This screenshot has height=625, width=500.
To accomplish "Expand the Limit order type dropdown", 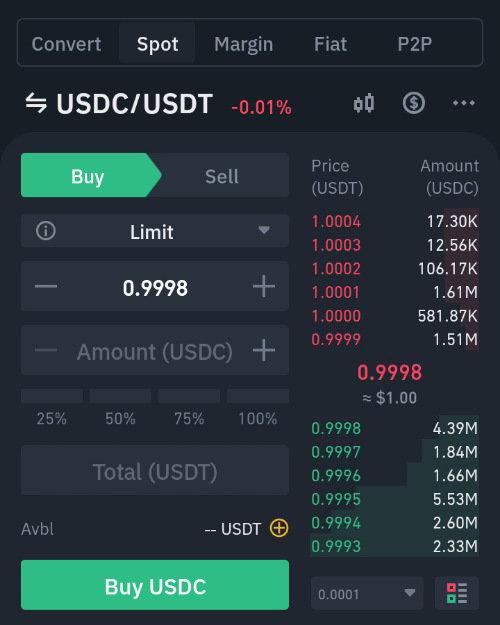I will [x=155, y=231].
